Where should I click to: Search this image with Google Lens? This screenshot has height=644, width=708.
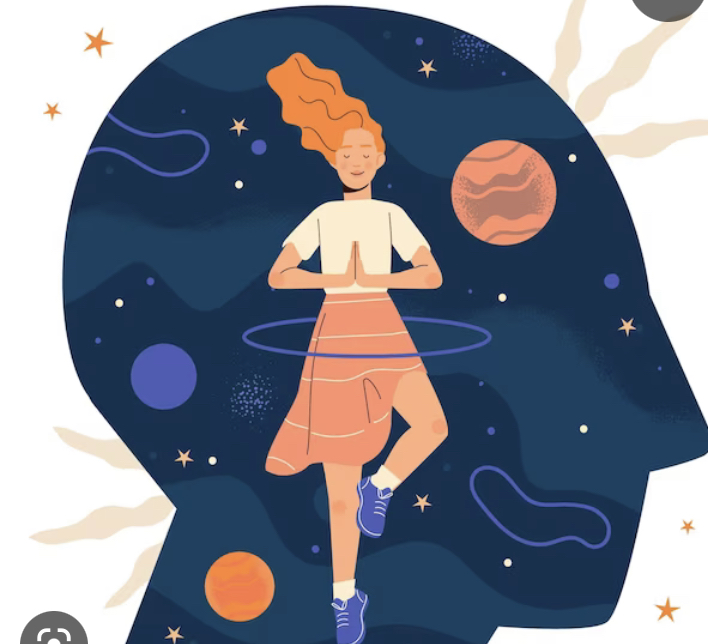click(52, 634)
